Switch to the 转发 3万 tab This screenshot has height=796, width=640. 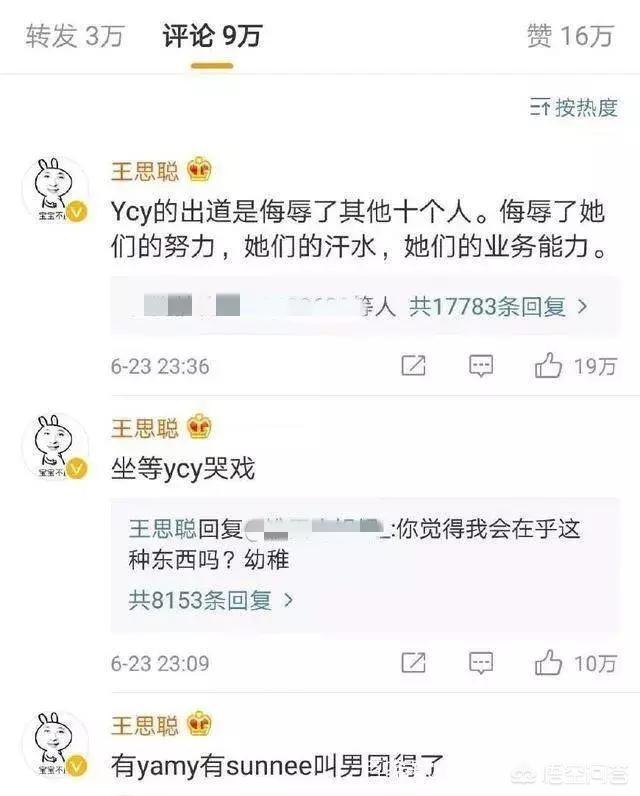tap(74, 36)
